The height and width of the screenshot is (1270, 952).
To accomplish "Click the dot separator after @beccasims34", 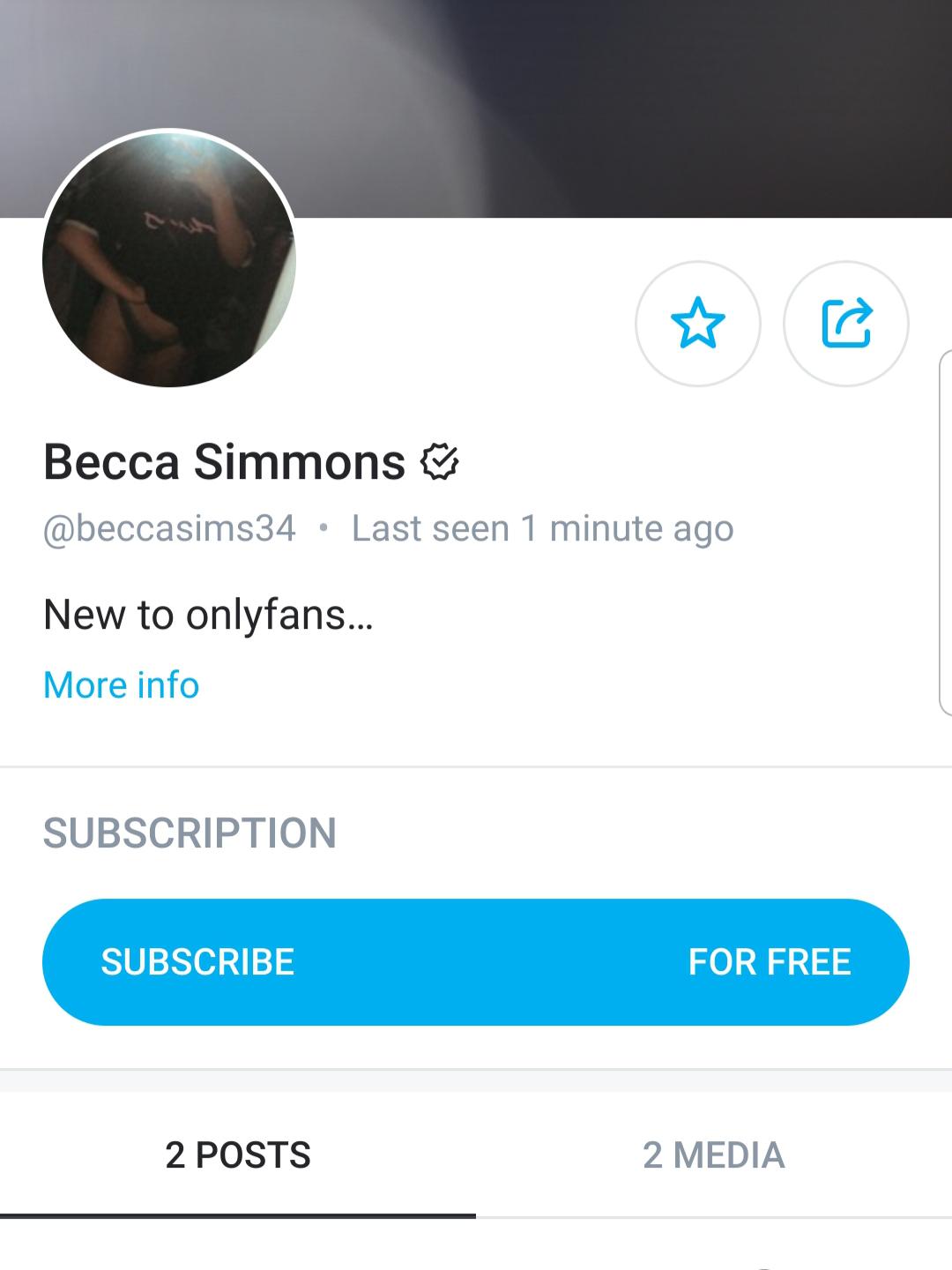I will (x=323, y=529).
